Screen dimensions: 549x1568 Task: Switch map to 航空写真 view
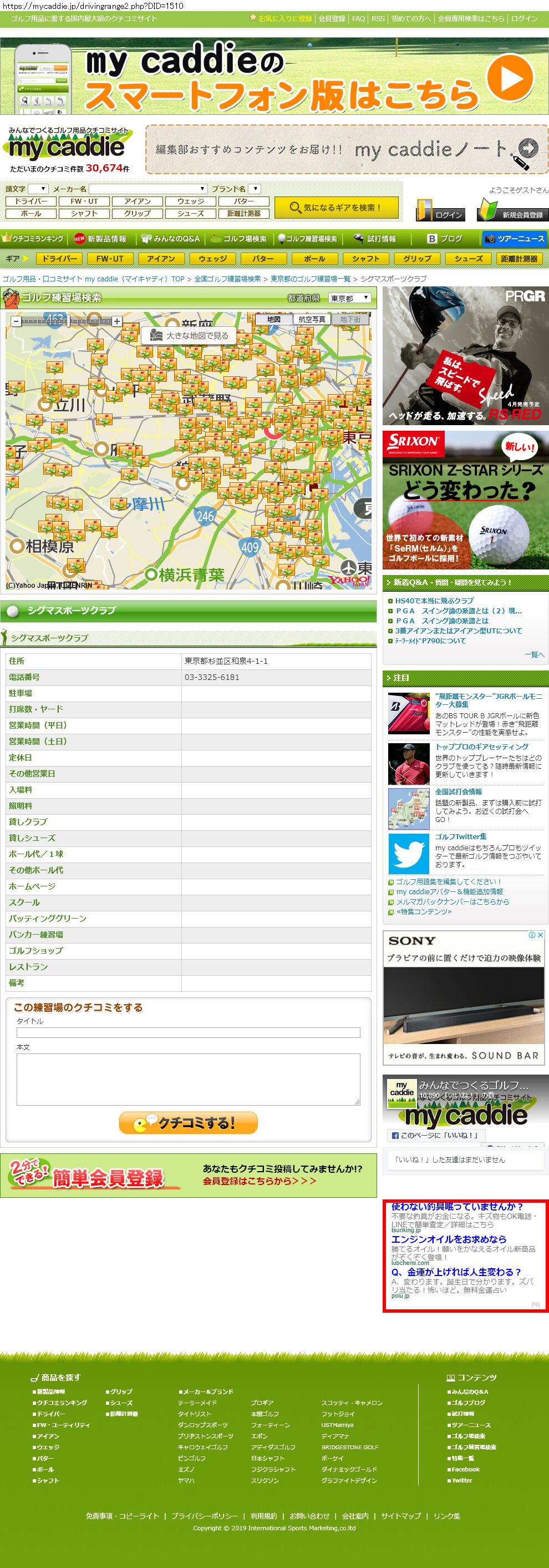pyautogui.click(x=312, y=319)
